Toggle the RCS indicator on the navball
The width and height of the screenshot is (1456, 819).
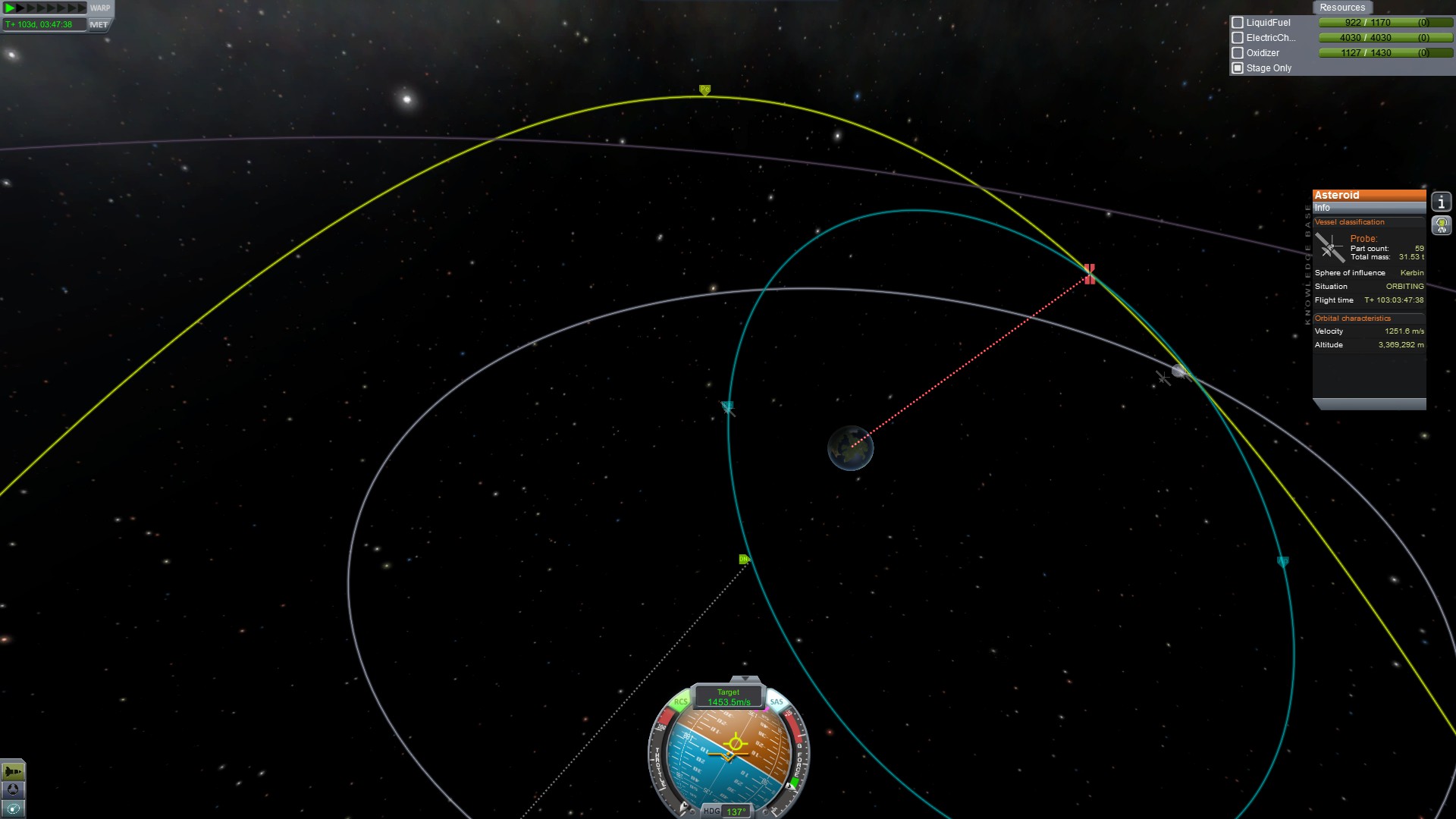680,702
